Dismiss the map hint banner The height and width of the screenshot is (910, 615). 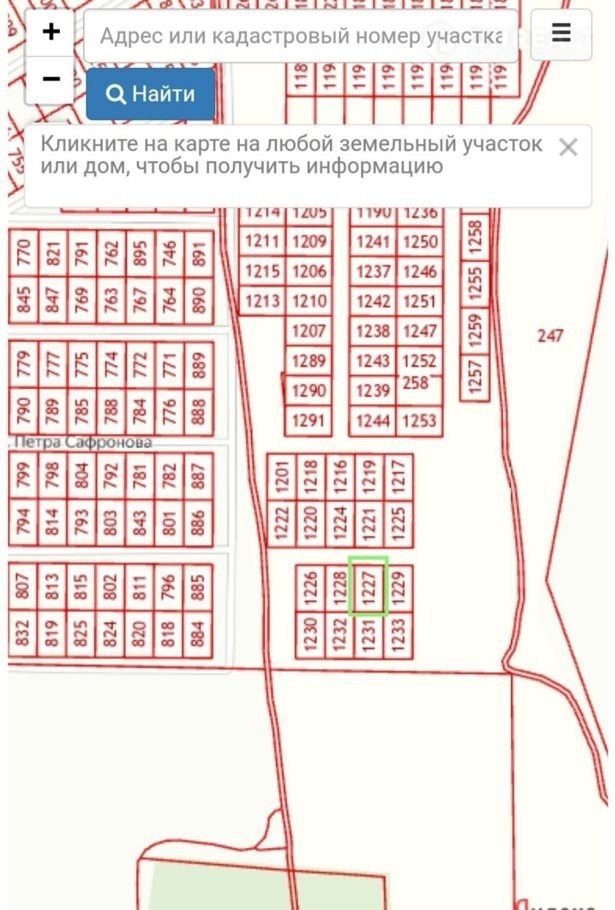point(568,148)
